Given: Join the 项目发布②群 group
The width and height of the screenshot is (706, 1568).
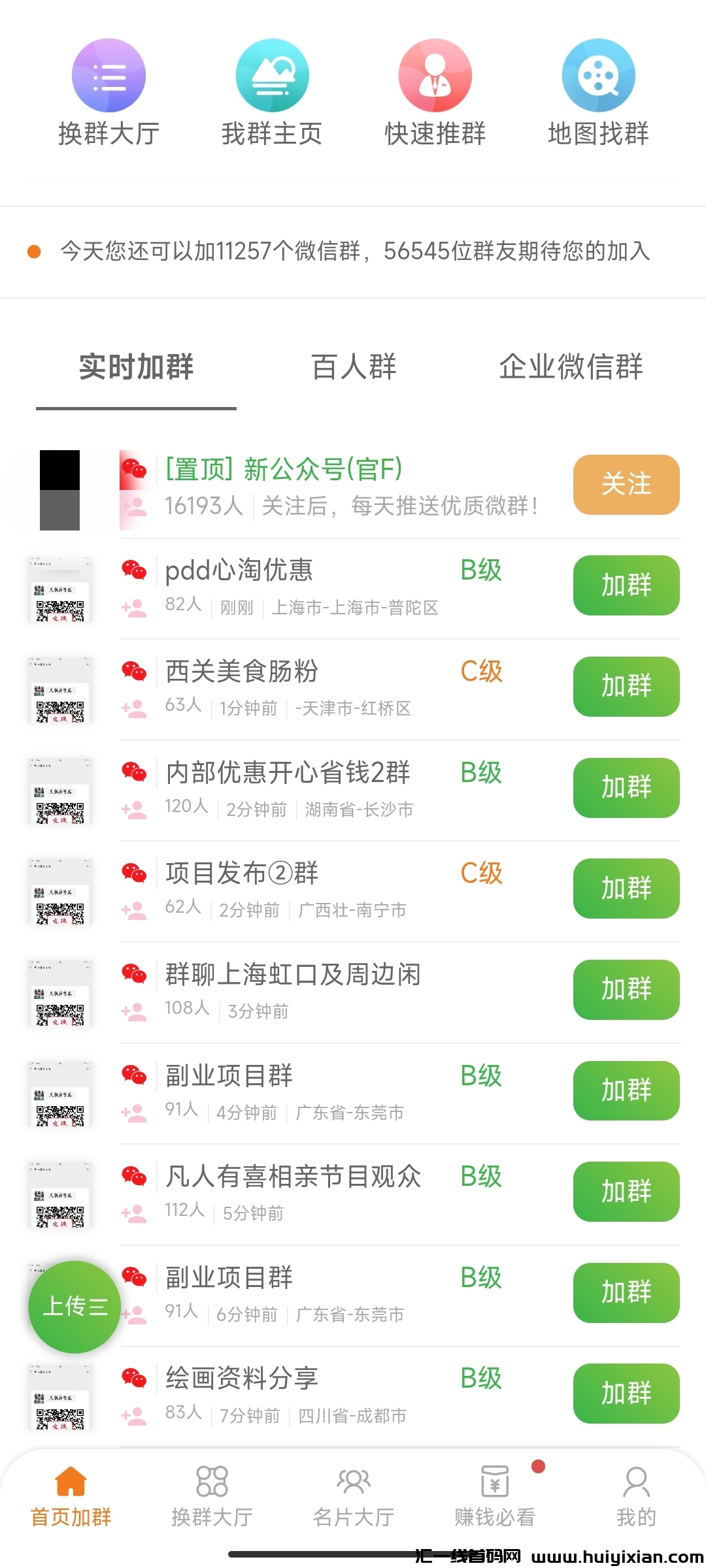Looking at the screenshot, I should pos(626,889).
